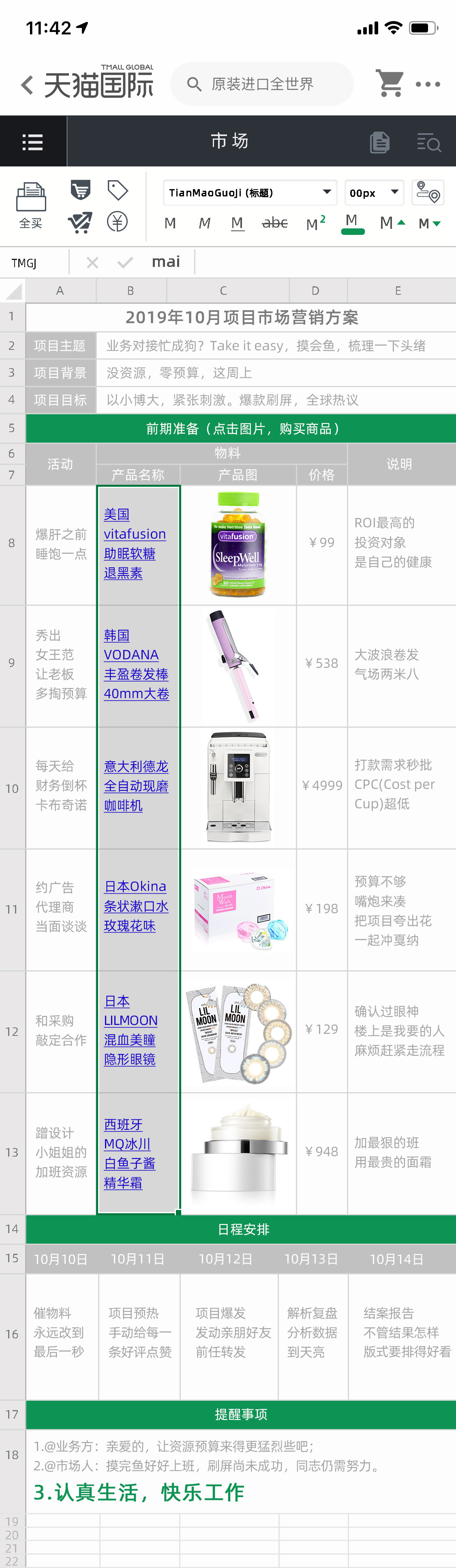
Task: Tap the LIL MOON contact lens image
Action: coord(237,1031)
